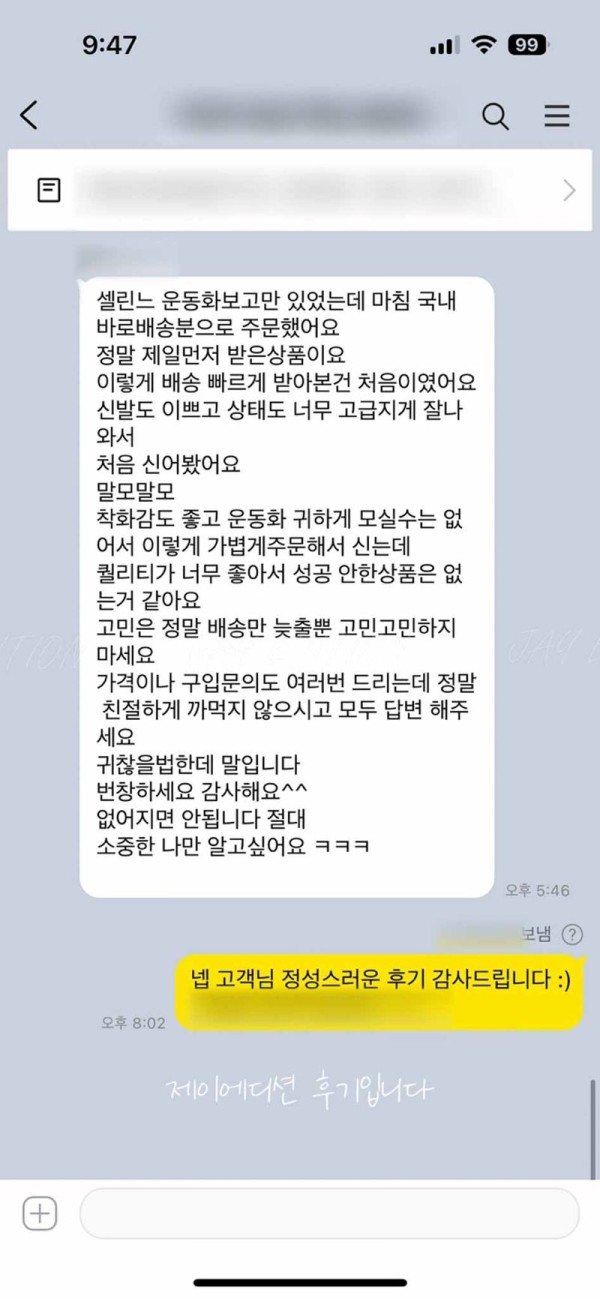This screenshot has width=600, height=1299.
Task: Tap the message input field
Action: 330,1214
